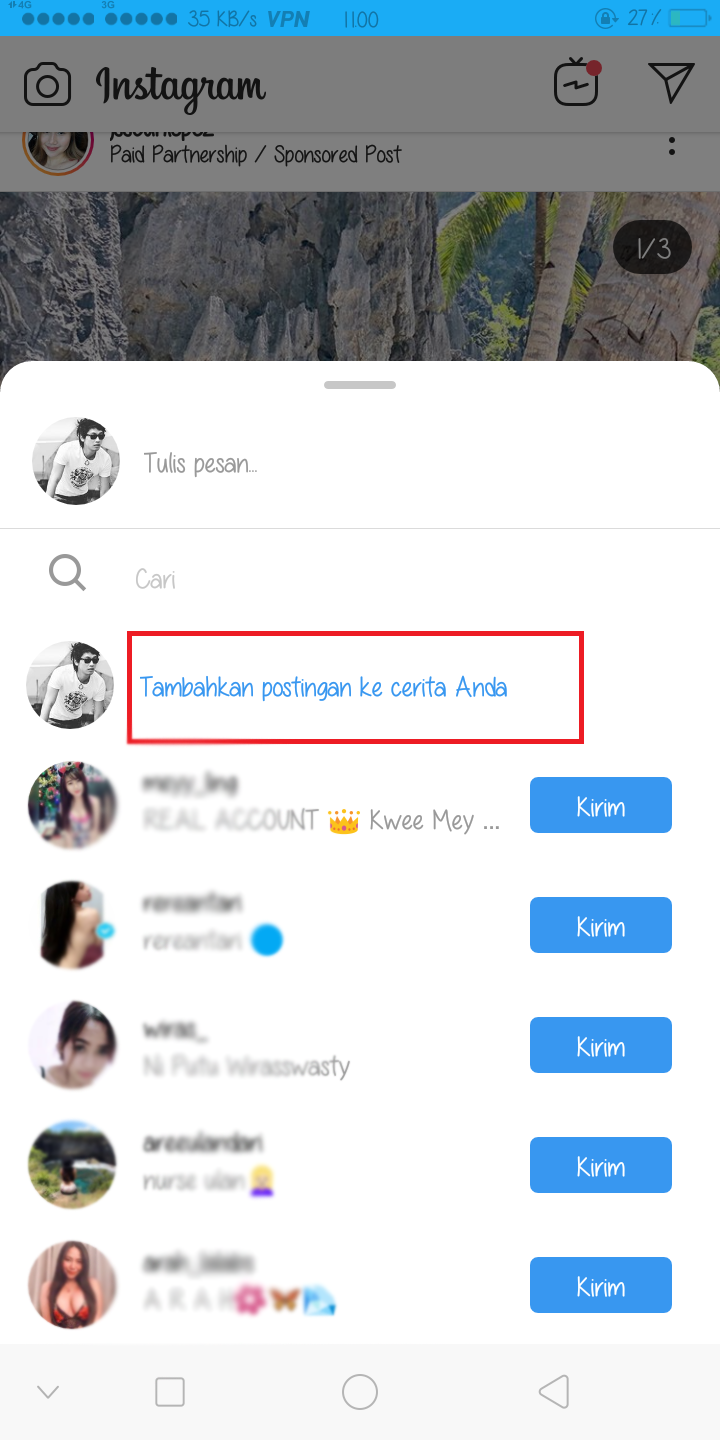Screen dimensions: 720x1440
Task: Send post to nurse ulan via Kirim
Action: click(x=600, y=1166)
